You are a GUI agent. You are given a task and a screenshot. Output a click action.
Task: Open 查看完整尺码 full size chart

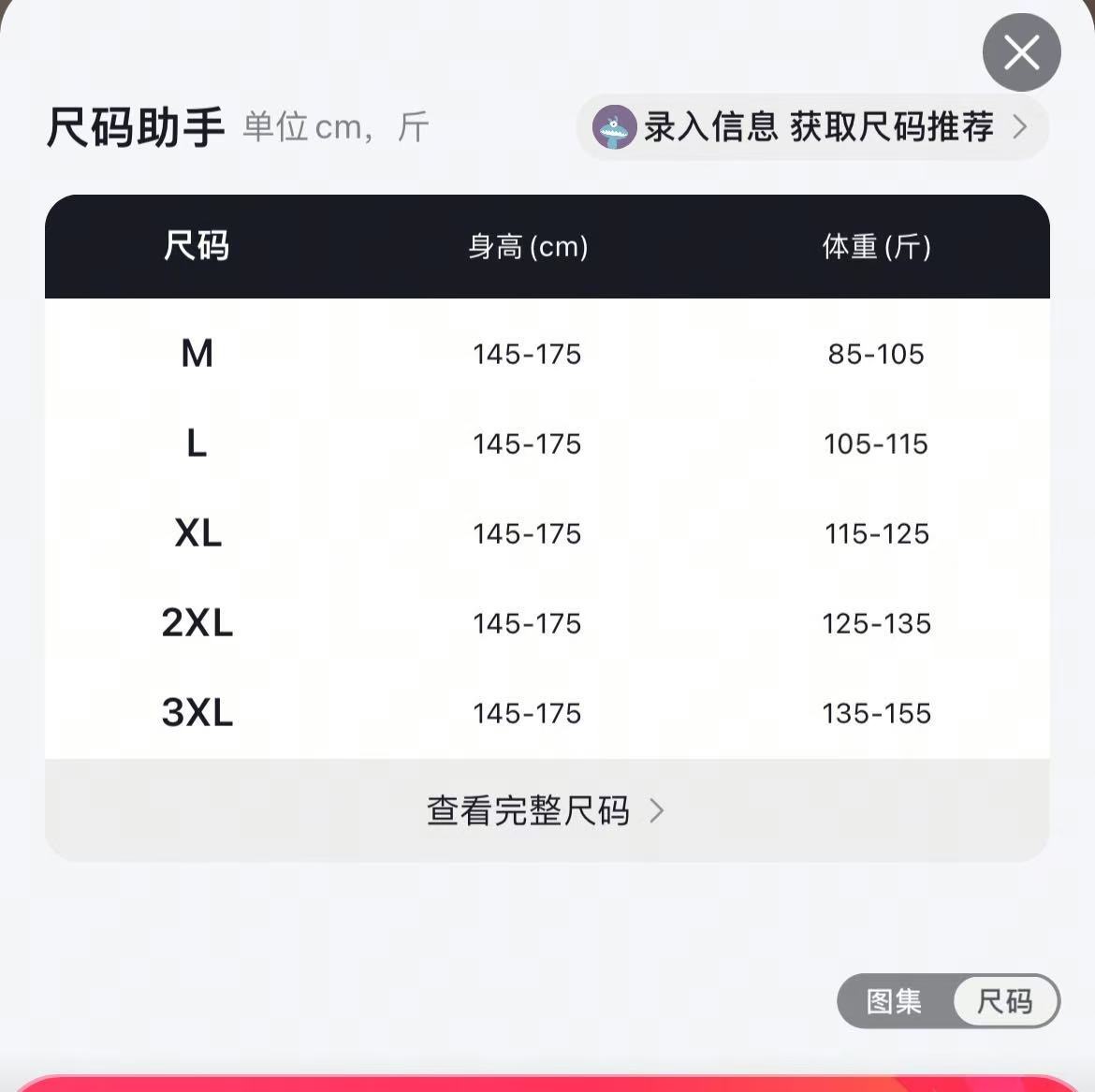tap(547, 810)
